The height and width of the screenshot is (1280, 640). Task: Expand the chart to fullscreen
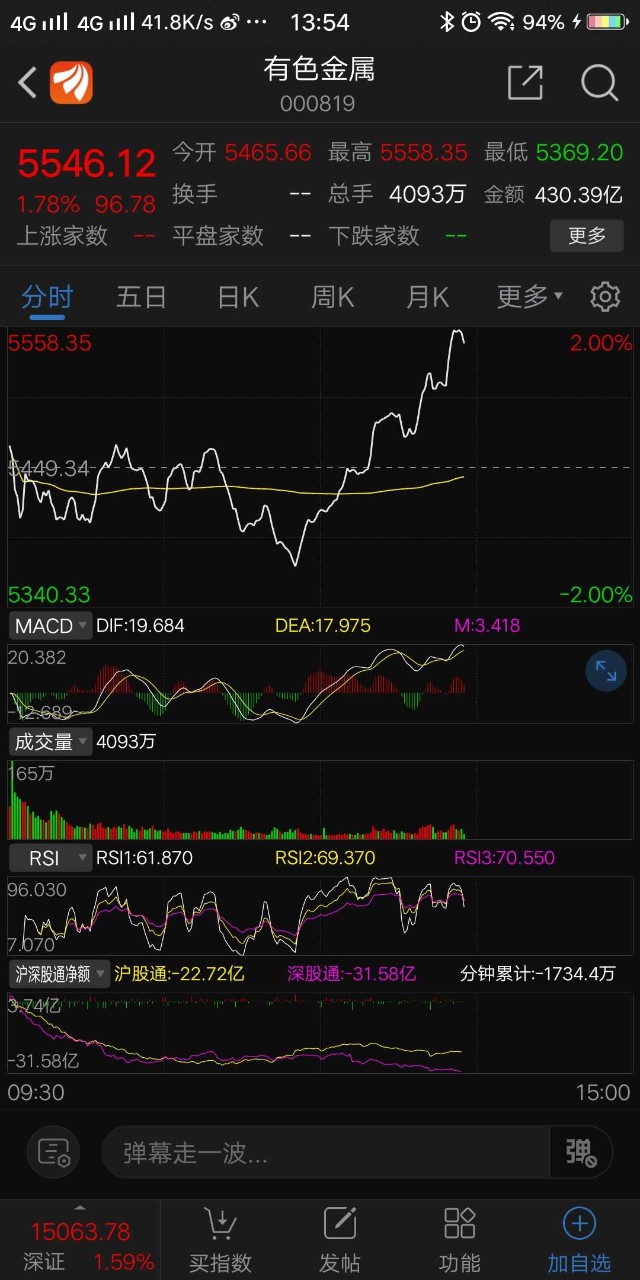pos(606,671)
